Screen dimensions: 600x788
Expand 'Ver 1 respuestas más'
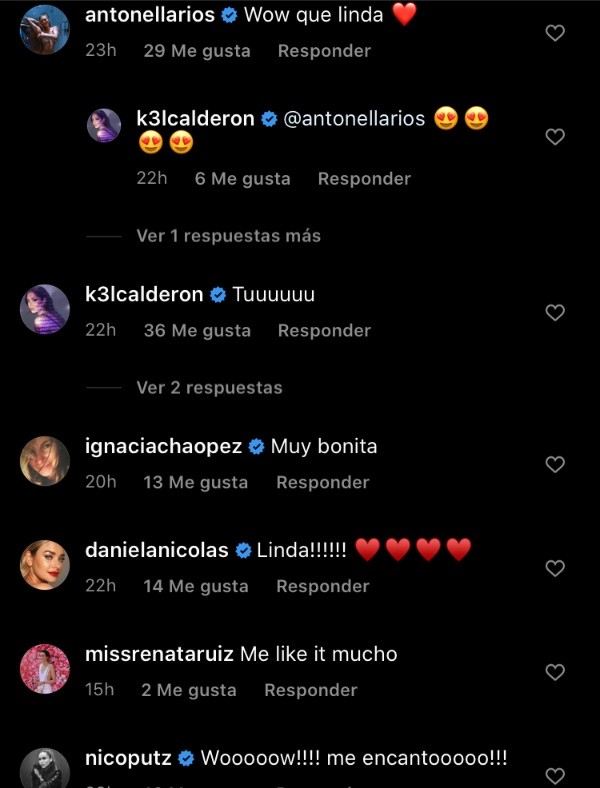[x=228, y=236]
